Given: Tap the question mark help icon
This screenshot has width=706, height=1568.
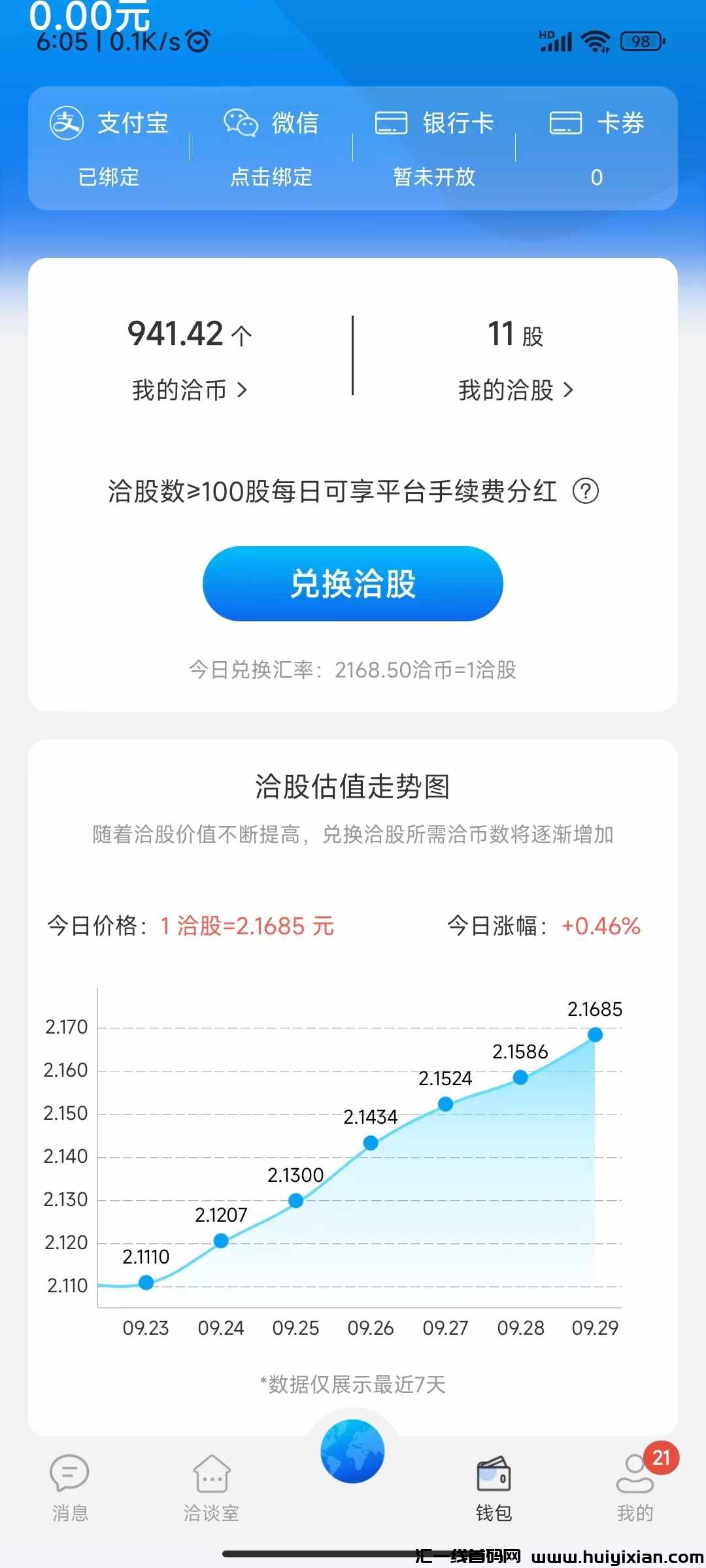Looking at the screenshot, I should [x=585, y=491].
